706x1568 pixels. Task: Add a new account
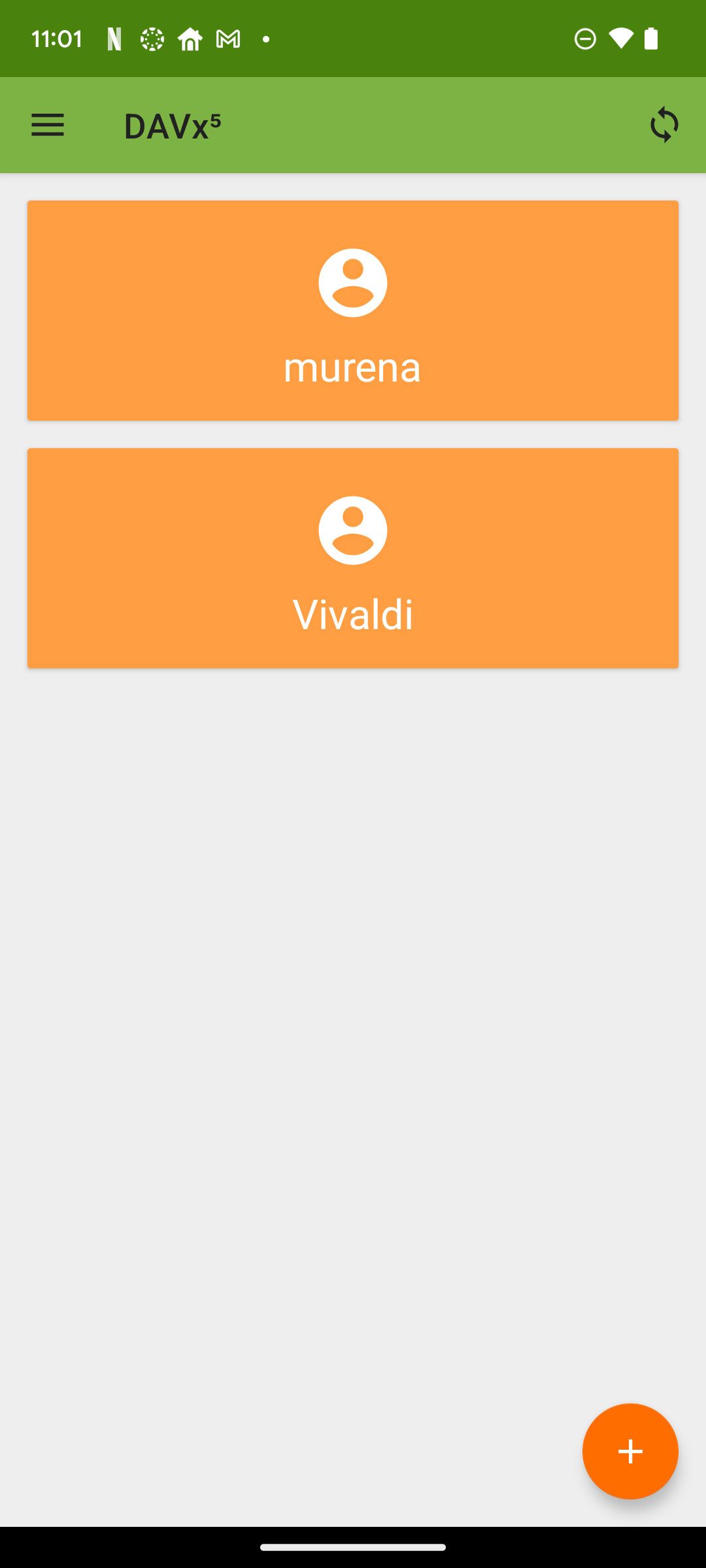click(x=630, y=1451)
